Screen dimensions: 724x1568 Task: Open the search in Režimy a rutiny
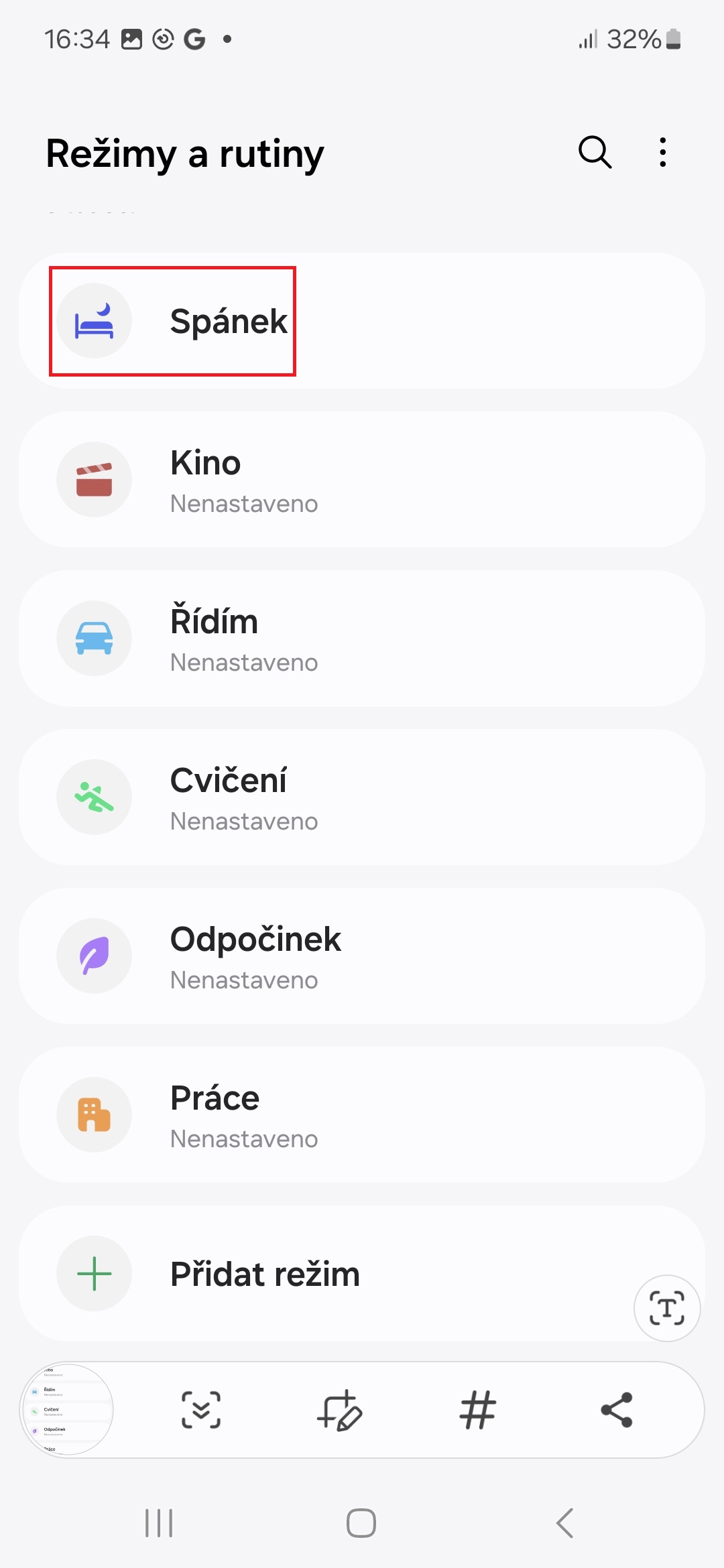(594, 152)
